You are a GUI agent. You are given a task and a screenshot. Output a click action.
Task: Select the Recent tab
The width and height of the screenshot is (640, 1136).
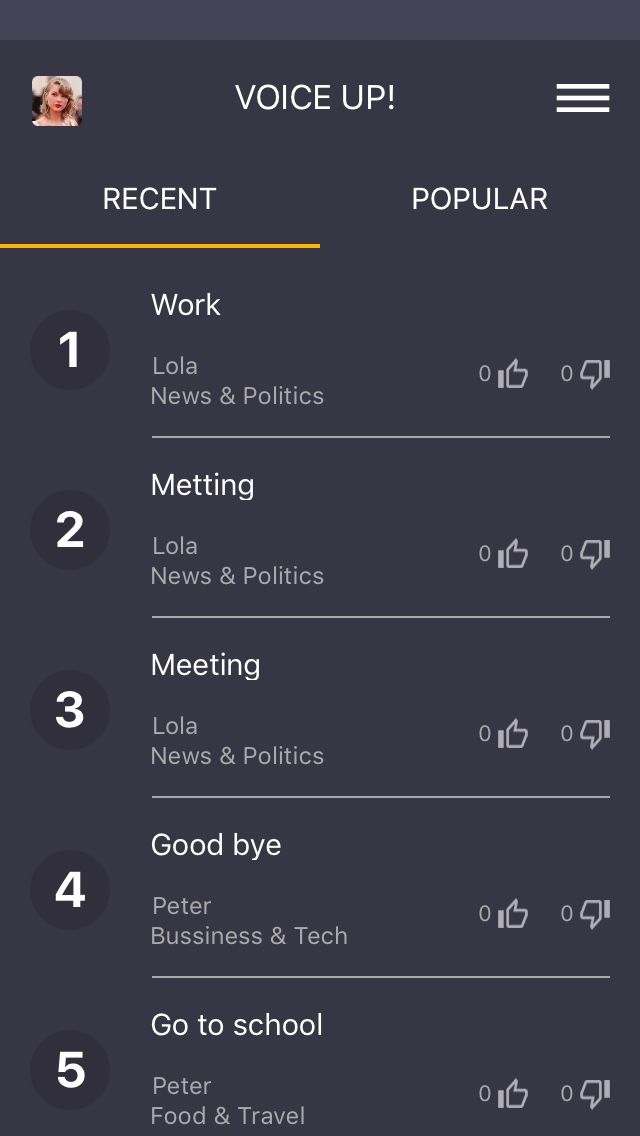tap(160, 199)
